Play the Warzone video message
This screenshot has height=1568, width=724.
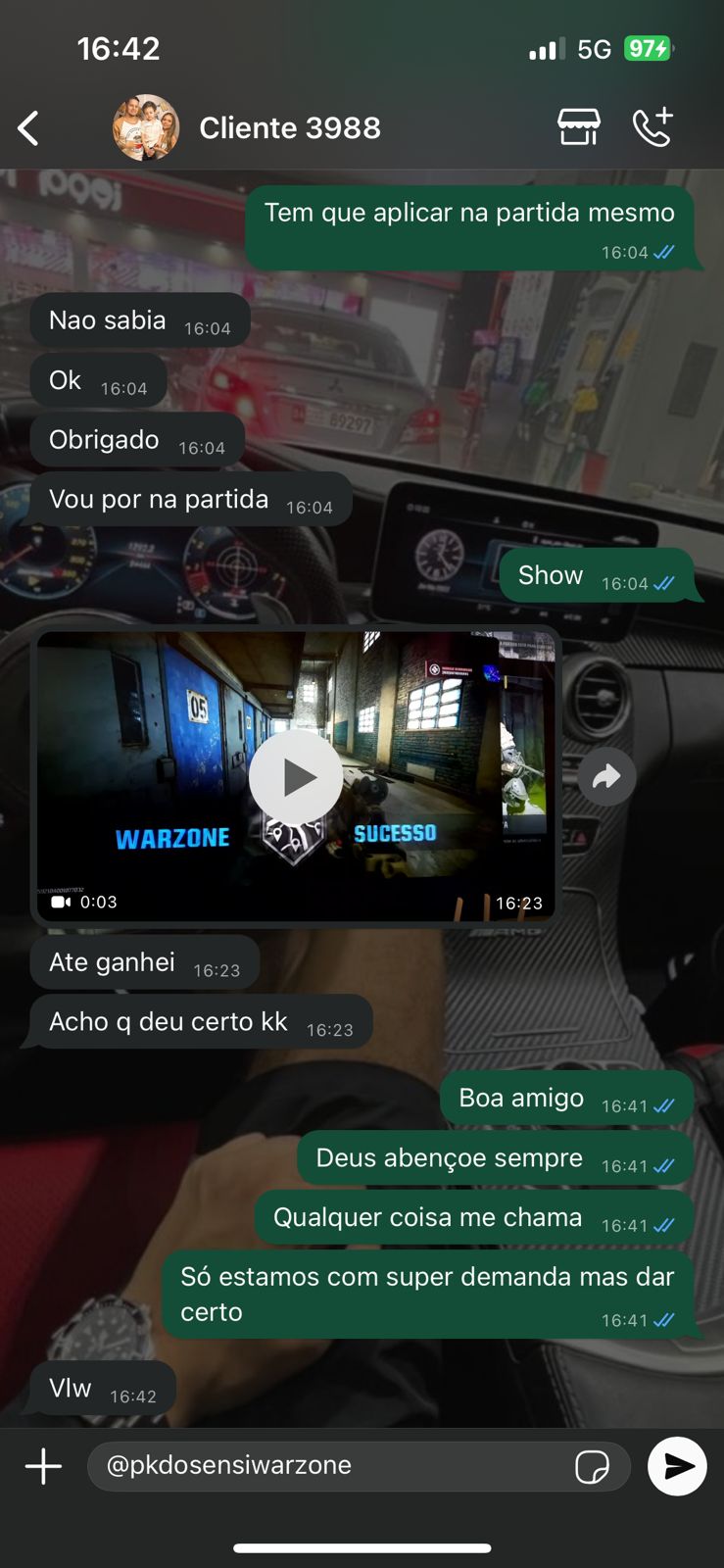coord(296,777)
